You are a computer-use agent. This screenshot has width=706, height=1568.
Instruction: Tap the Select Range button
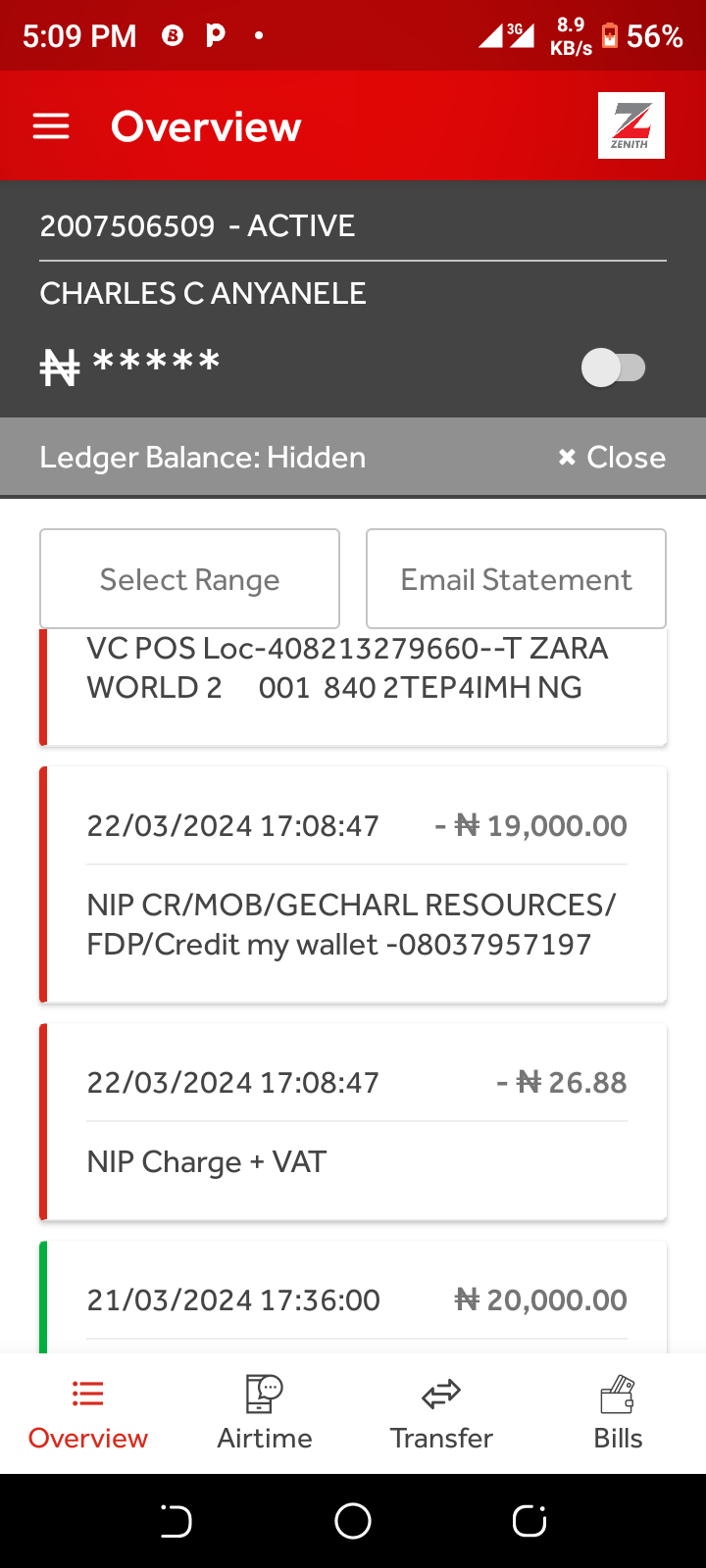tap(189, 579)
